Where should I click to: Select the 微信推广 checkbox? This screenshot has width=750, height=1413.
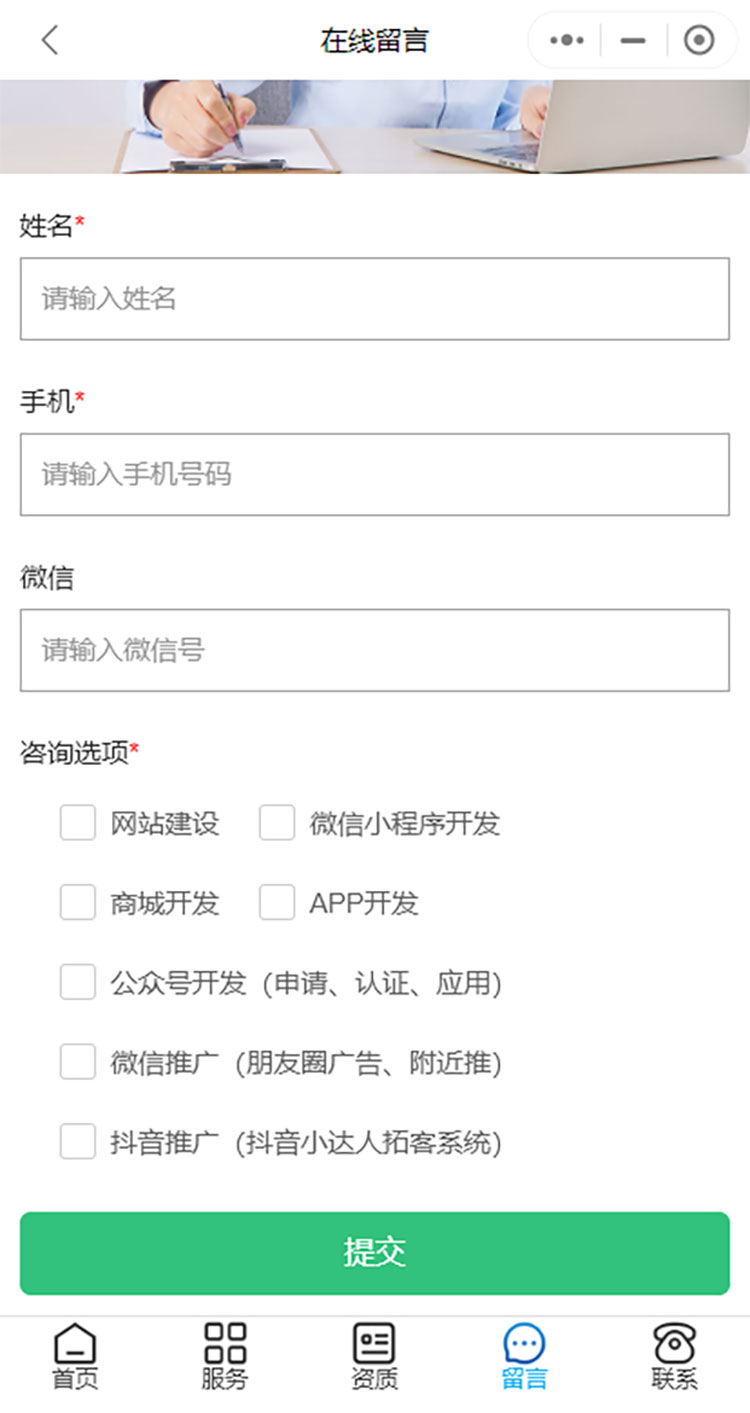78,1061
